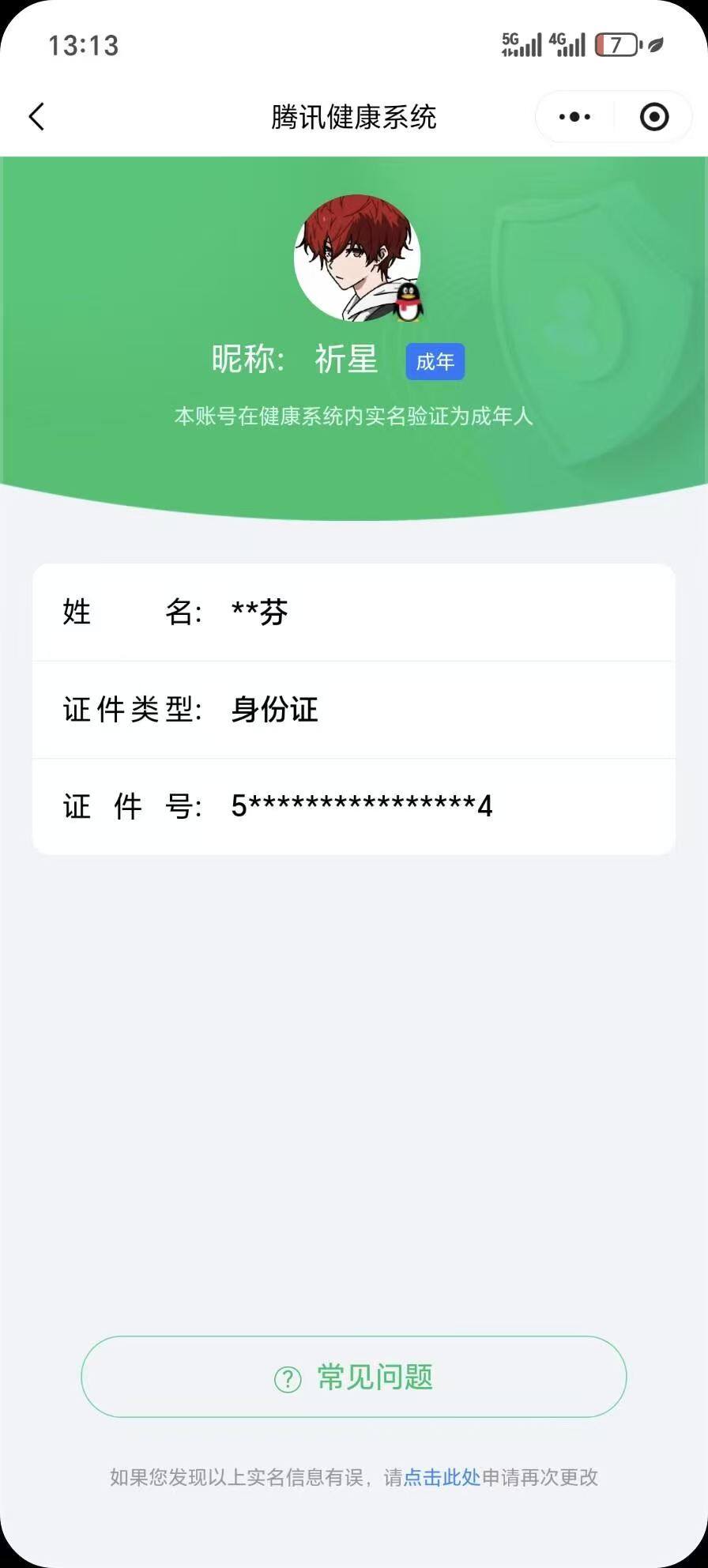708x1568 pixels.
Task: Tap the 证件类型 row showing 身份证
Action: [x=353, y=709]
